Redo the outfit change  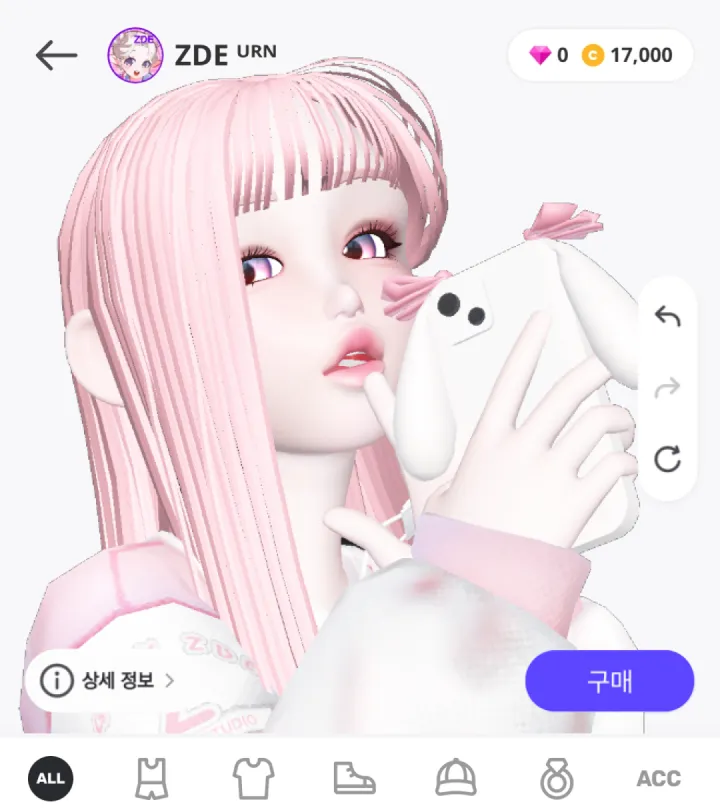tap(667, 388)
